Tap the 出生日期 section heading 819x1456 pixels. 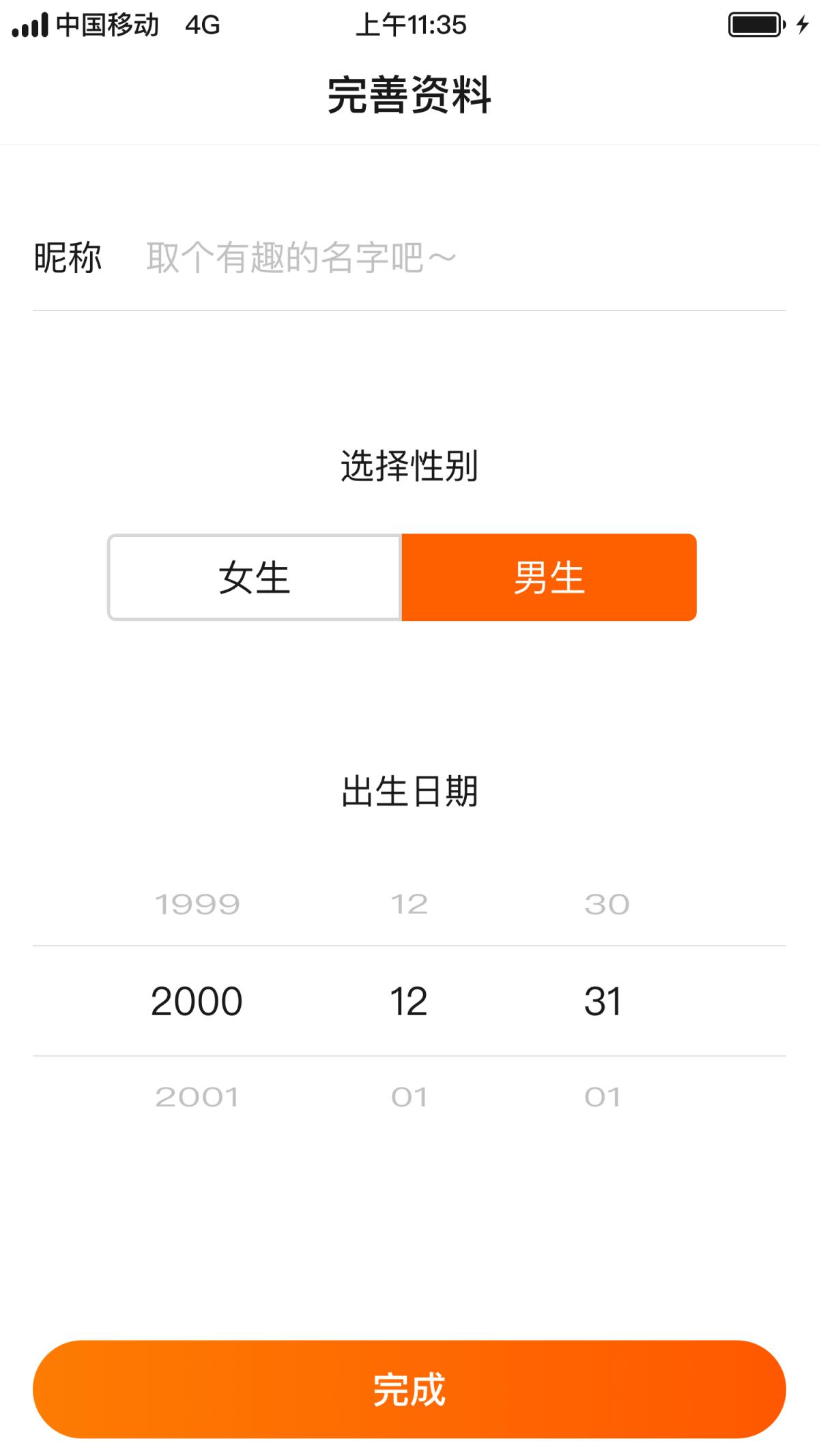click(409, 790)
